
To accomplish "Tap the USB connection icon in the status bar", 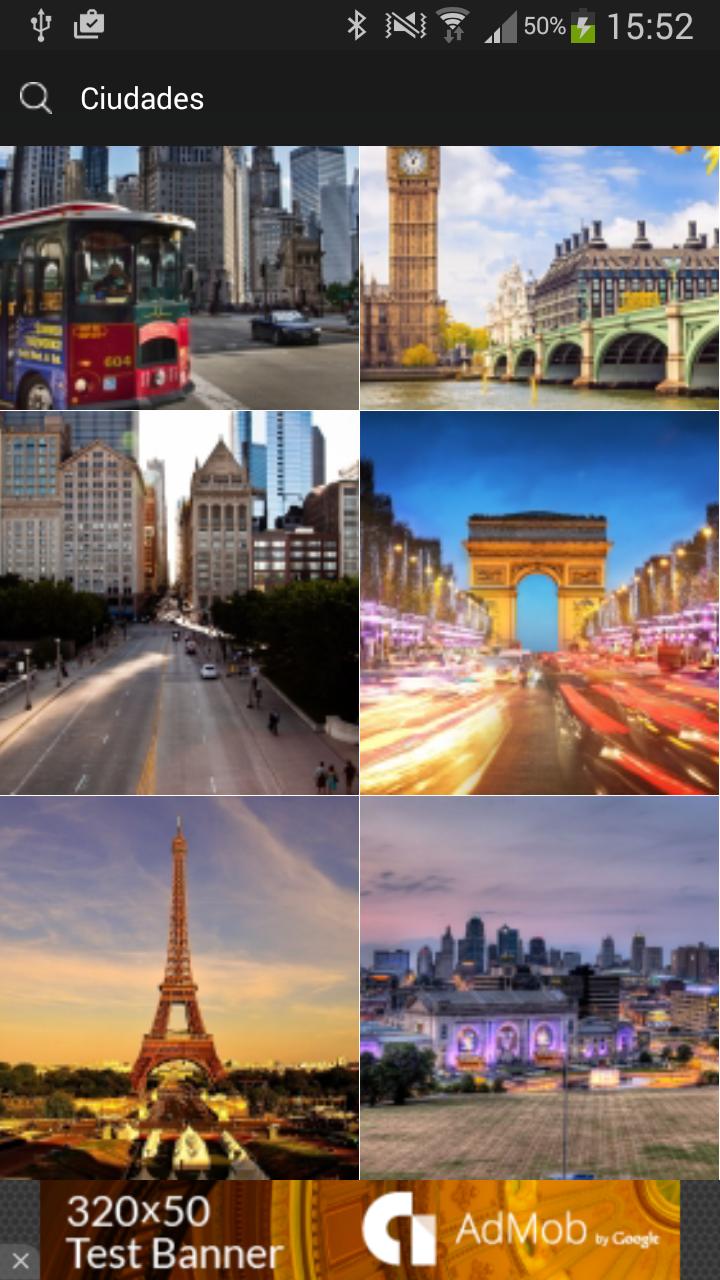I will [x=40, y=25].
